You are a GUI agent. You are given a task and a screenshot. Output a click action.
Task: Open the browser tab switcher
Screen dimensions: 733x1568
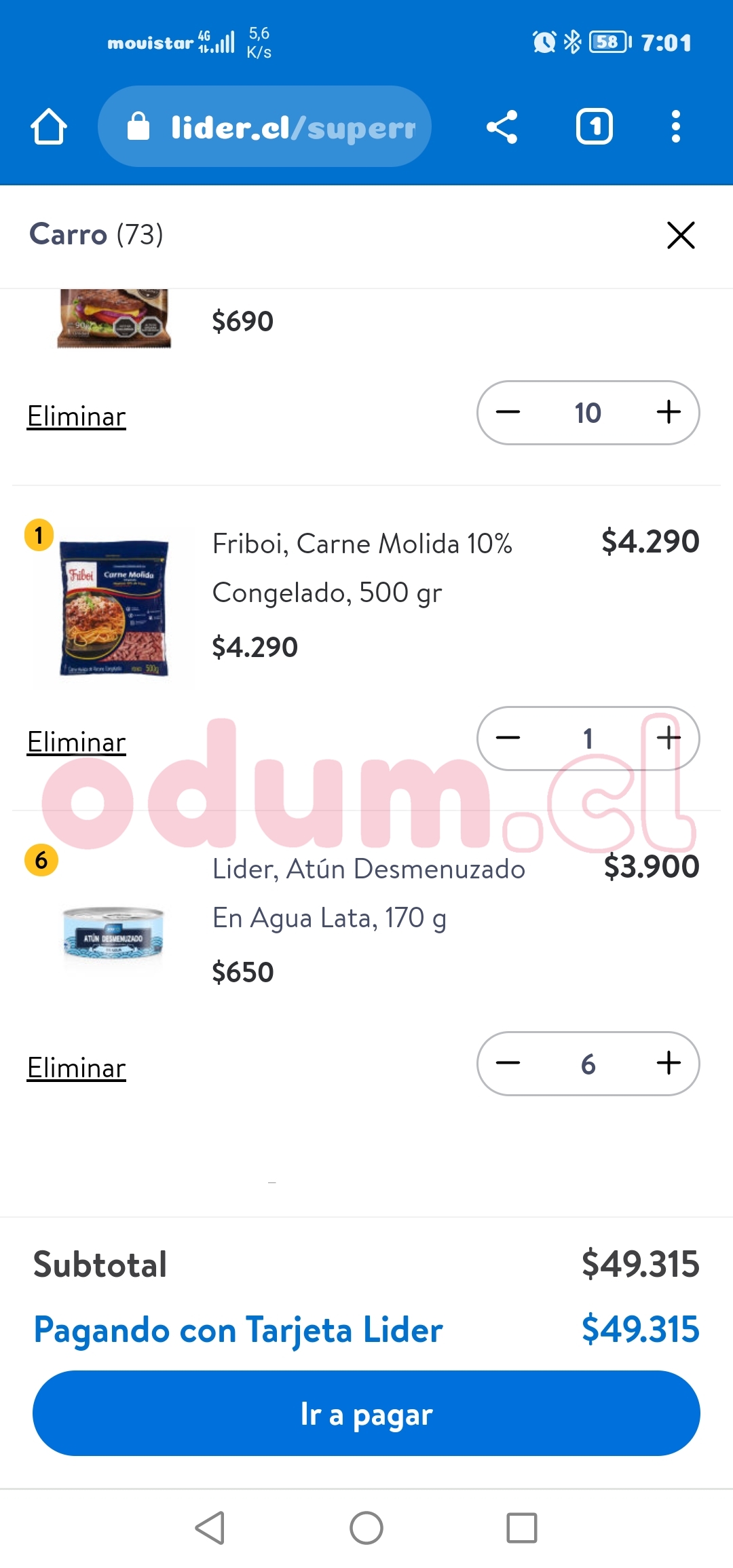[x=594, y=127]
